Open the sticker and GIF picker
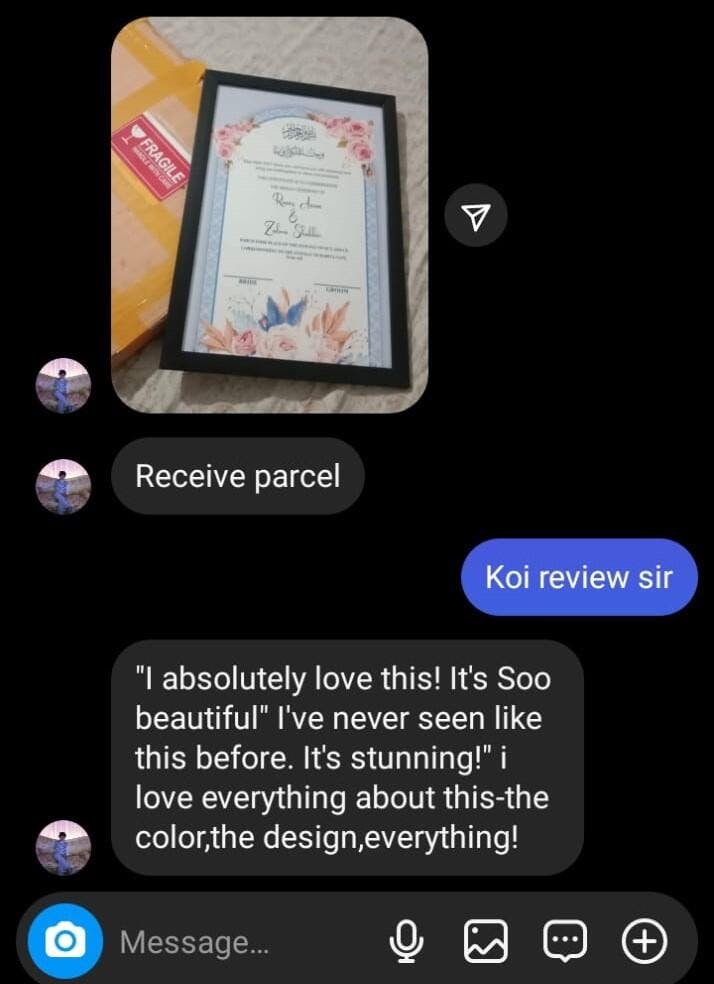Viewport: 714px width, 984px height. 565,941
